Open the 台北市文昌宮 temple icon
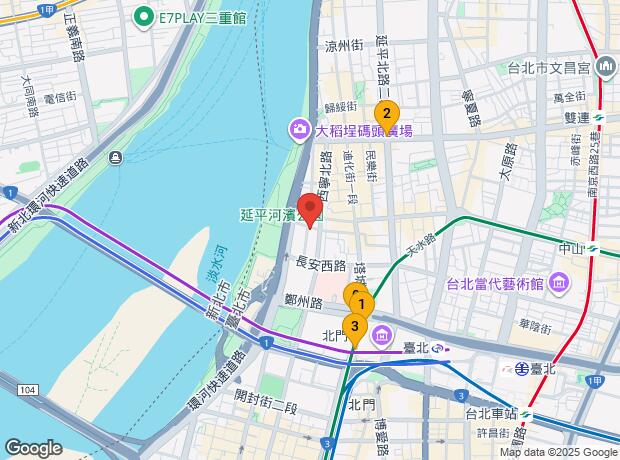Image resolution: width=620 pixels, height=460 pixels. tap(606, 68)
